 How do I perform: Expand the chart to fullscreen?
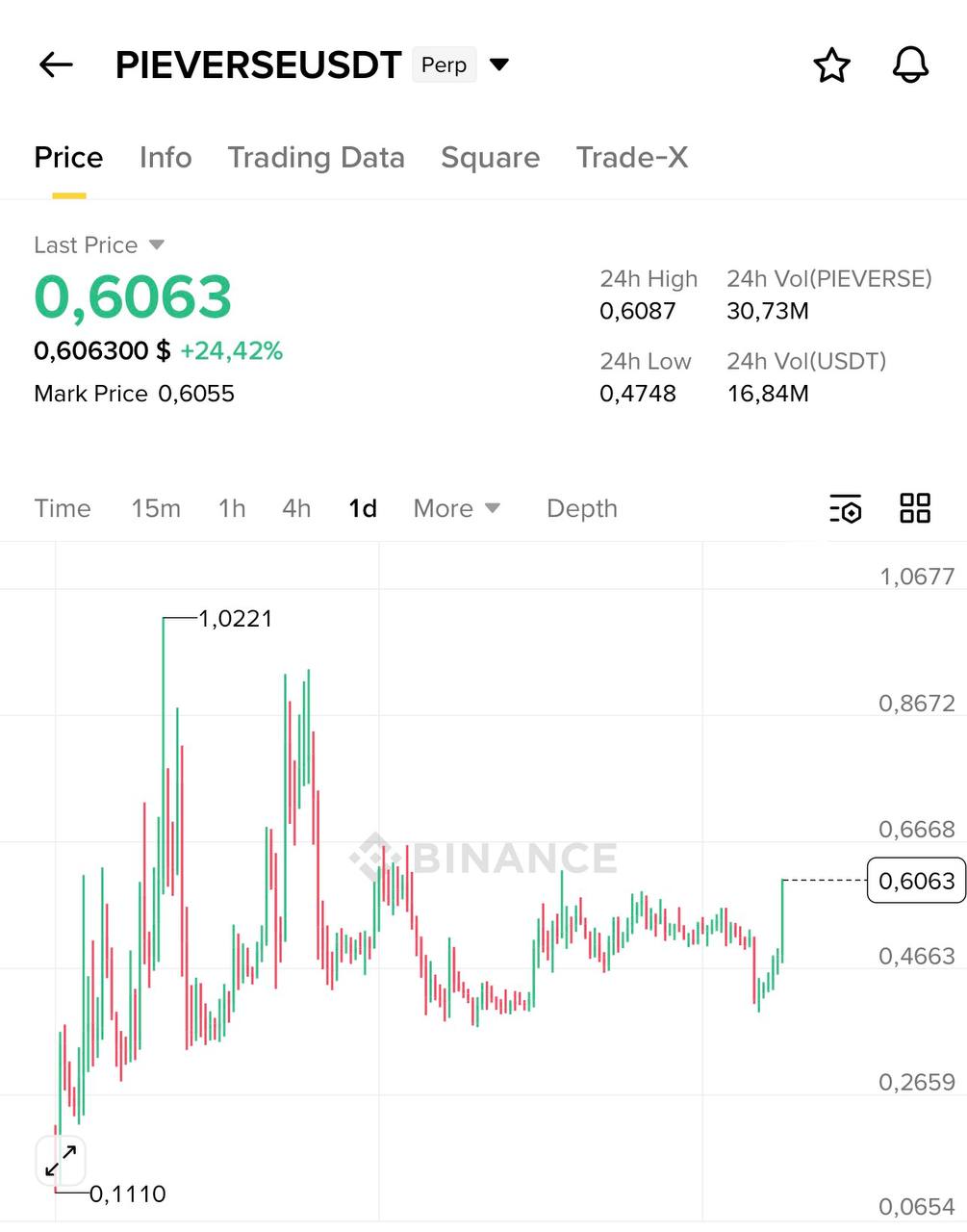click(x=62, y=1161)
